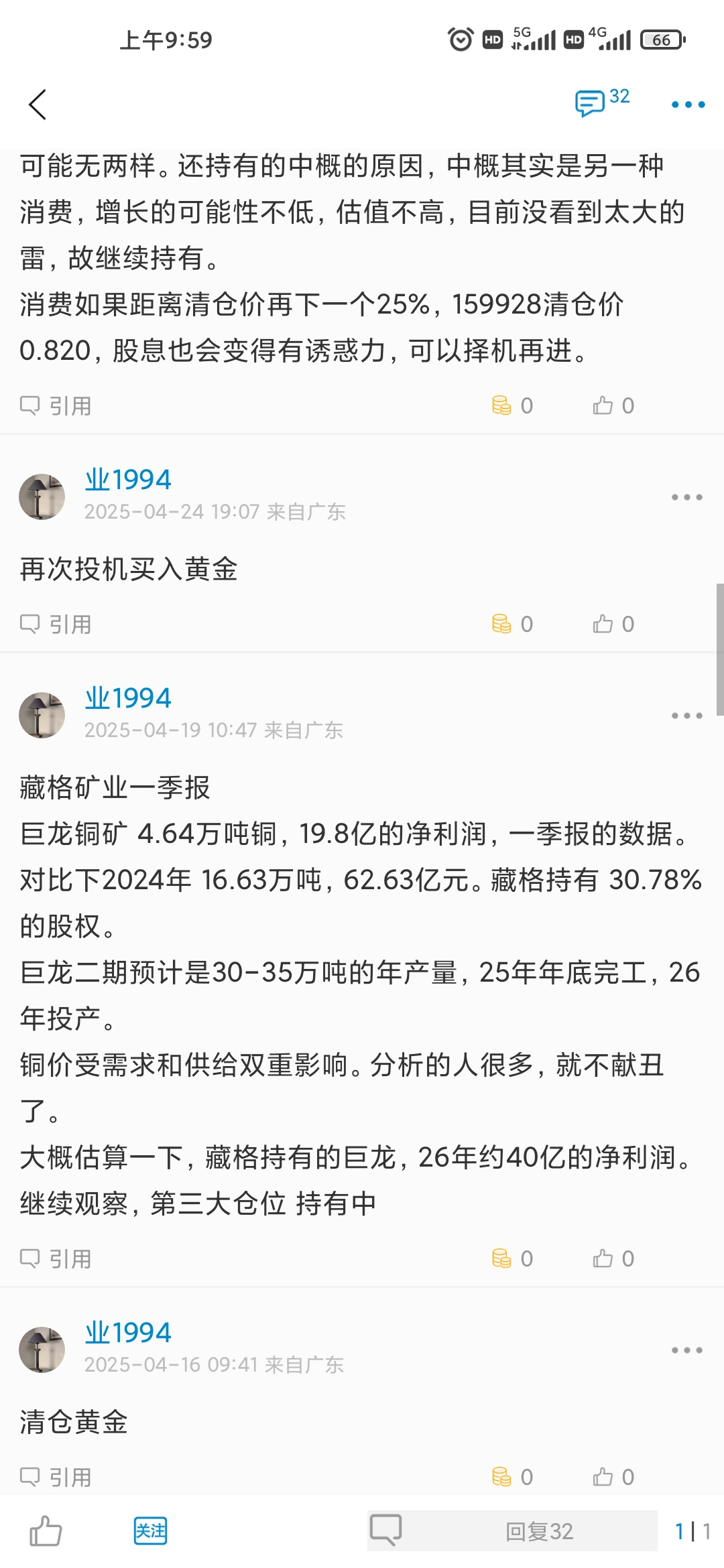The width and height of the screenshot is (724, 1568).
Task: Quote the 再次投机买入黄金 reply
Action: pyautogui.click(x=56, y=625)
